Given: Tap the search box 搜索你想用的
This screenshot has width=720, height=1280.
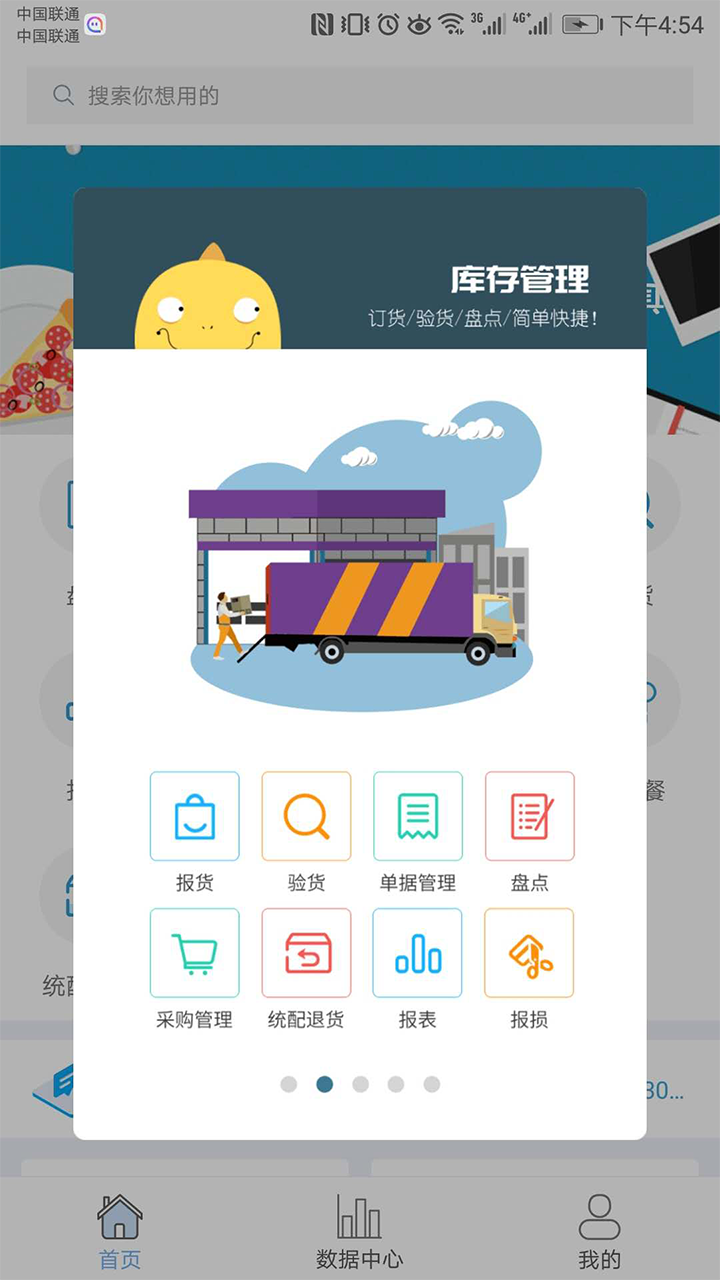Looking at the screenshot, I should point(360,96).
